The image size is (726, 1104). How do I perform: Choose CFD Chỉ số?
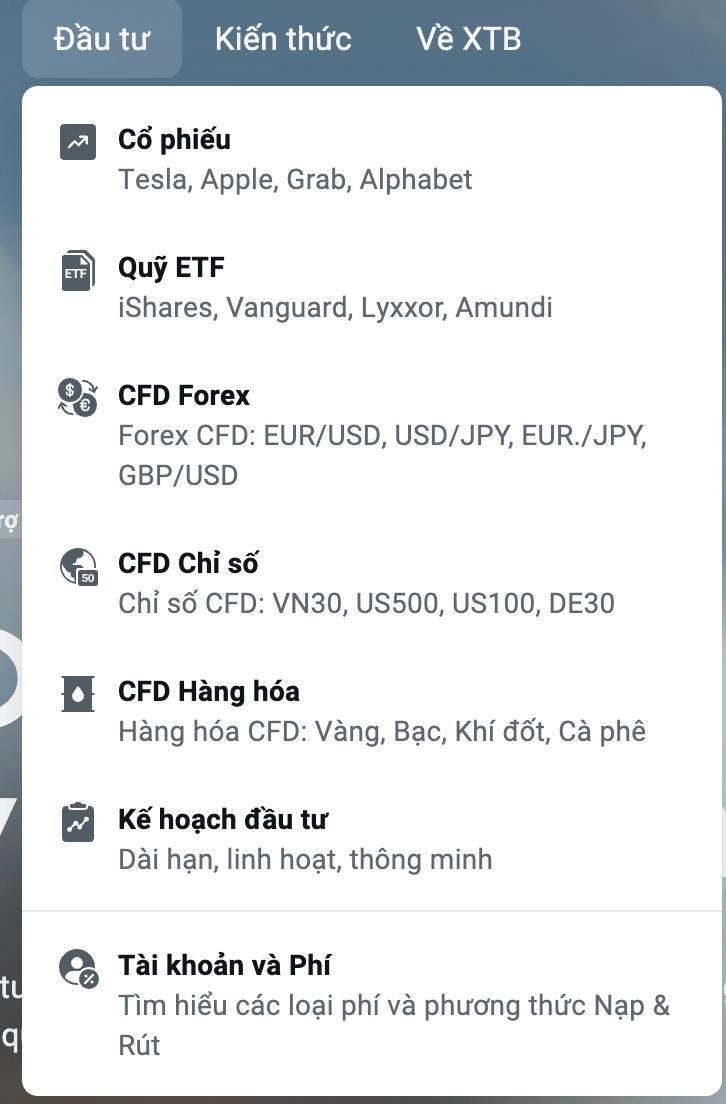tap(188, 564)
